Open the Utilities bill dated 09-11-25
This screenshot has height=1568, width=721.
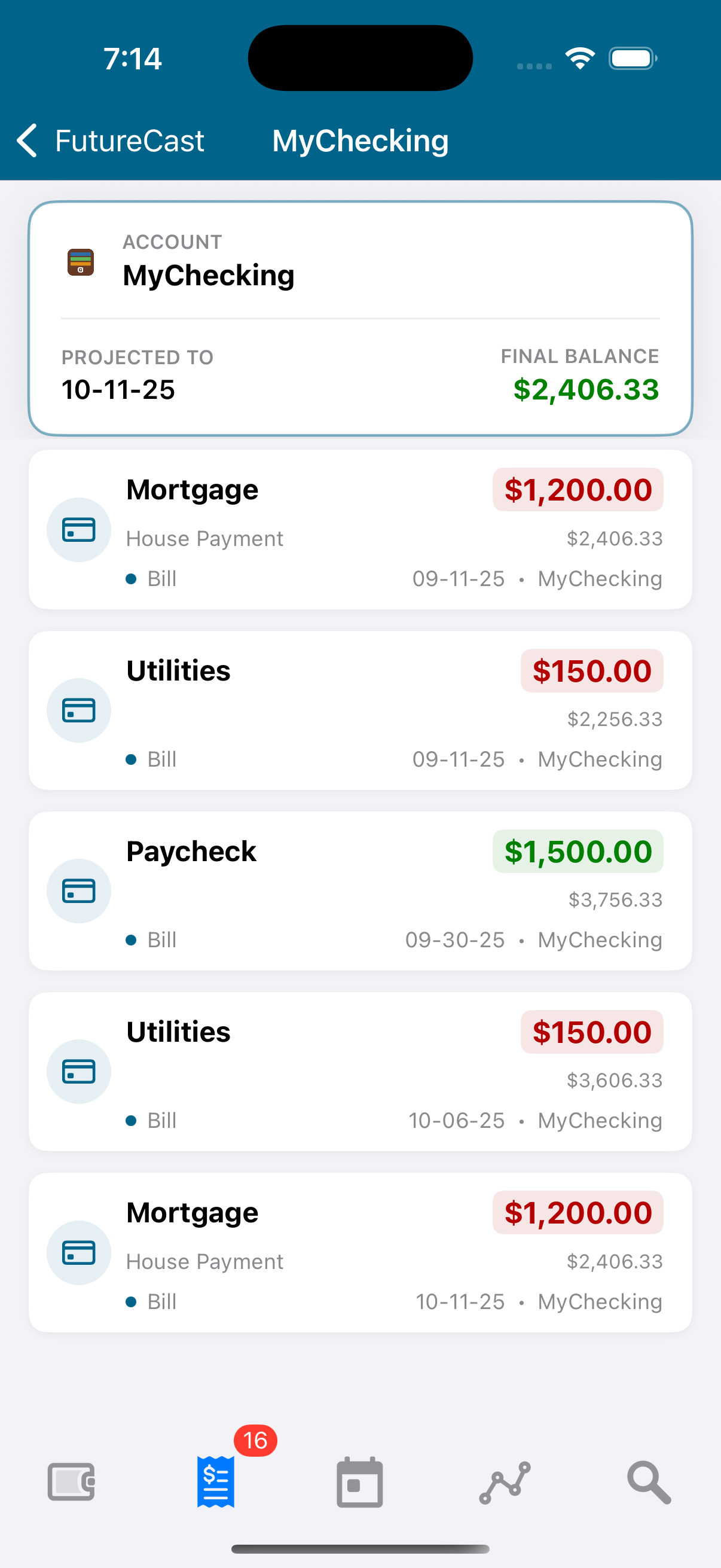360,710
